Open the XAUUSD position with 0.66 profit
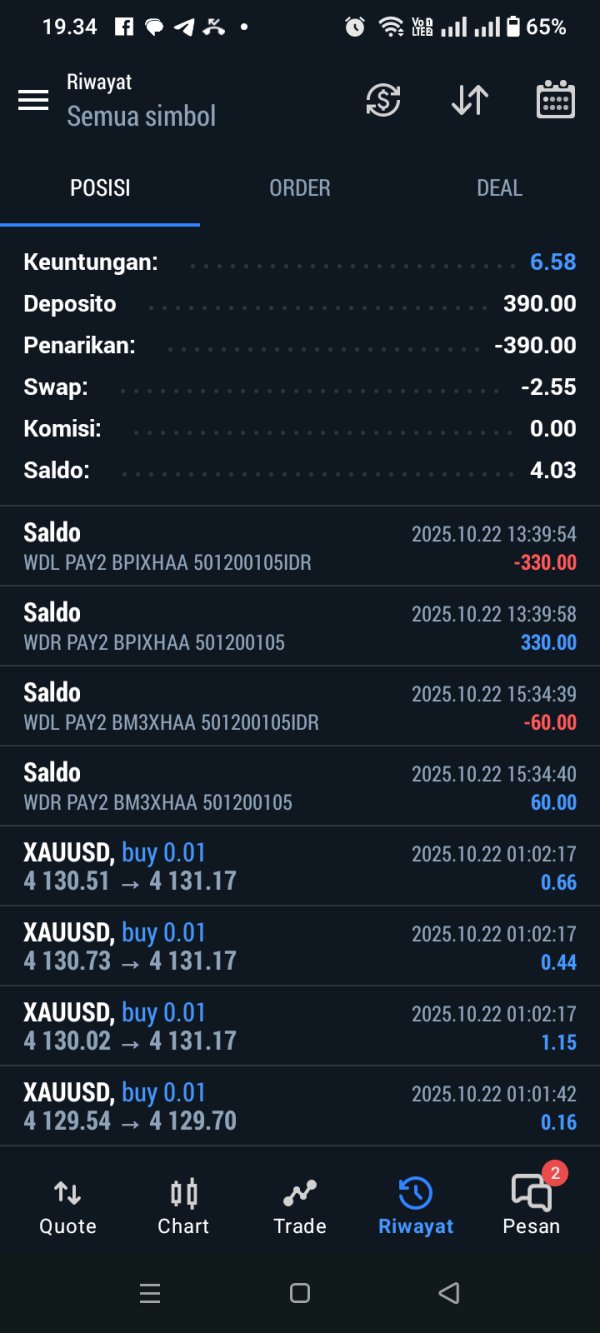600x1333 pixels. 300,866
